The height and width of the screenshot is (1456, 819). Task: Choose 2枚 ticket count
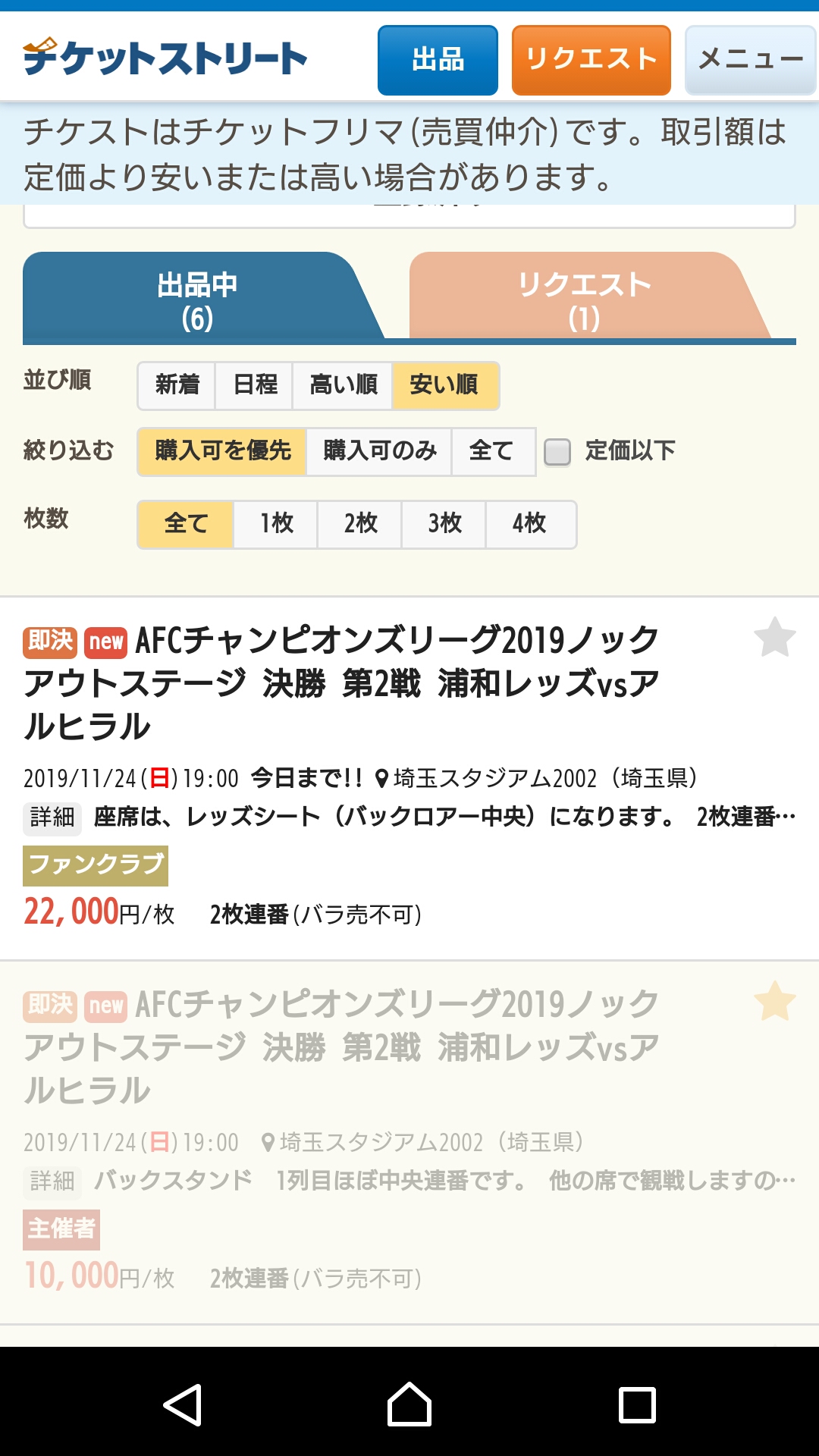(x=360, y=523)
